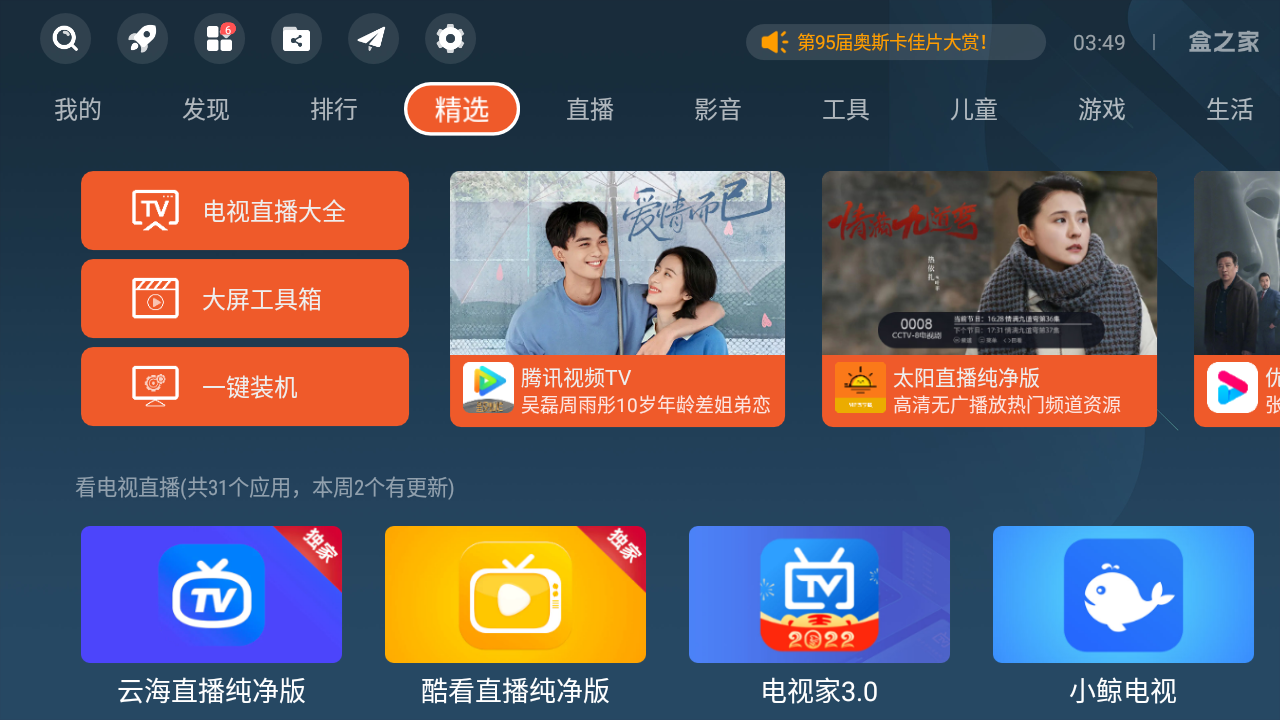Open the shared folder icon
1280x720 pixels.
296,39
